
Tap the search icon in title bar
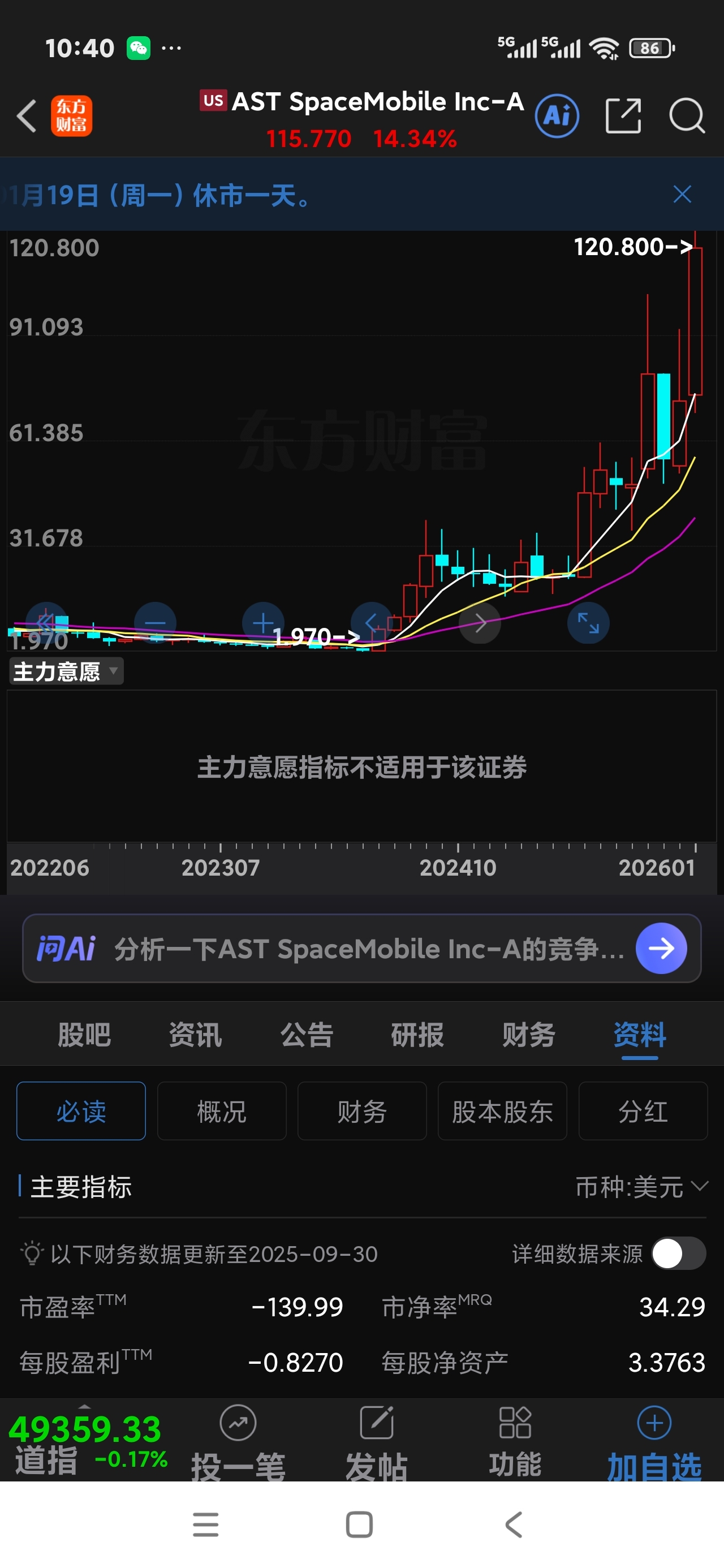point(686,115)
